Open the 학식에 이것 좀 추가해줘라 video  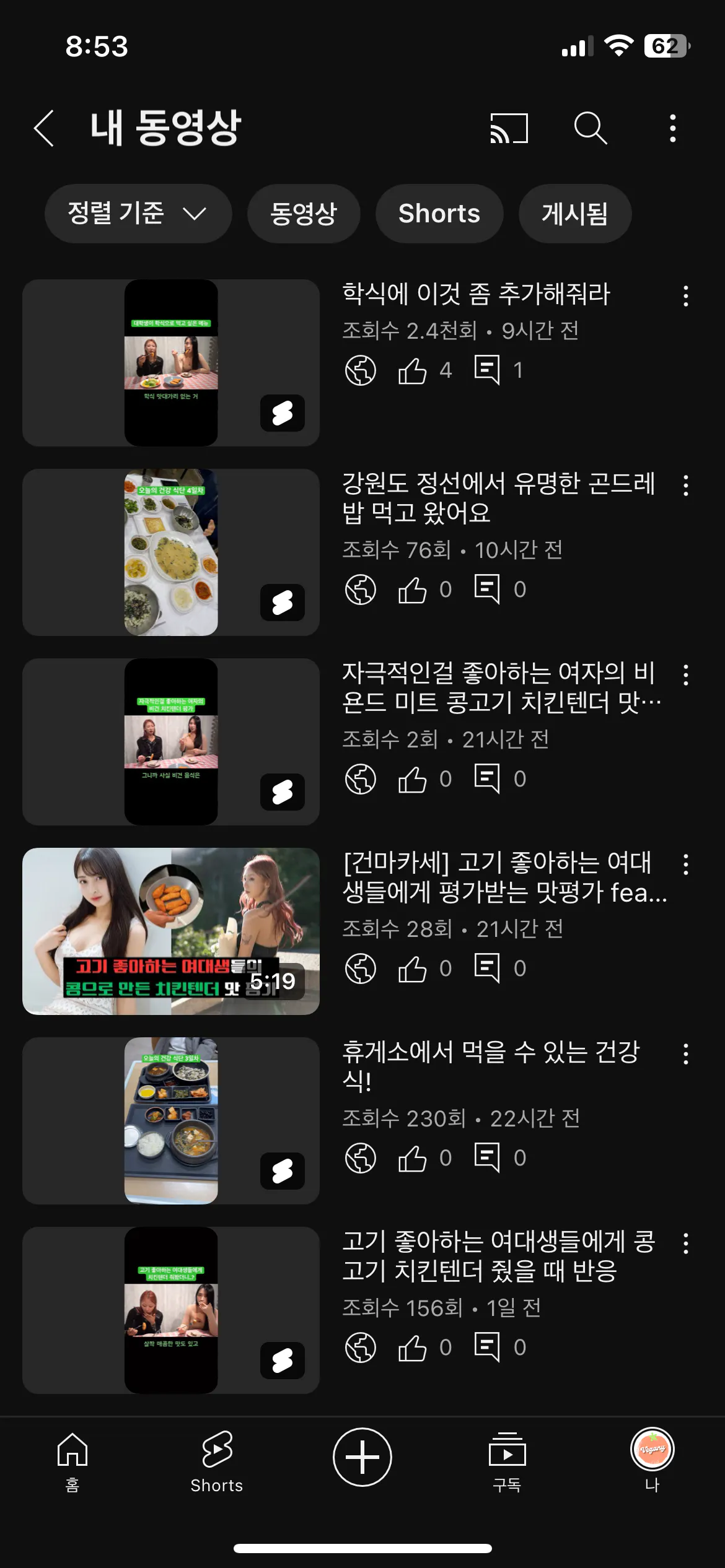171,363
